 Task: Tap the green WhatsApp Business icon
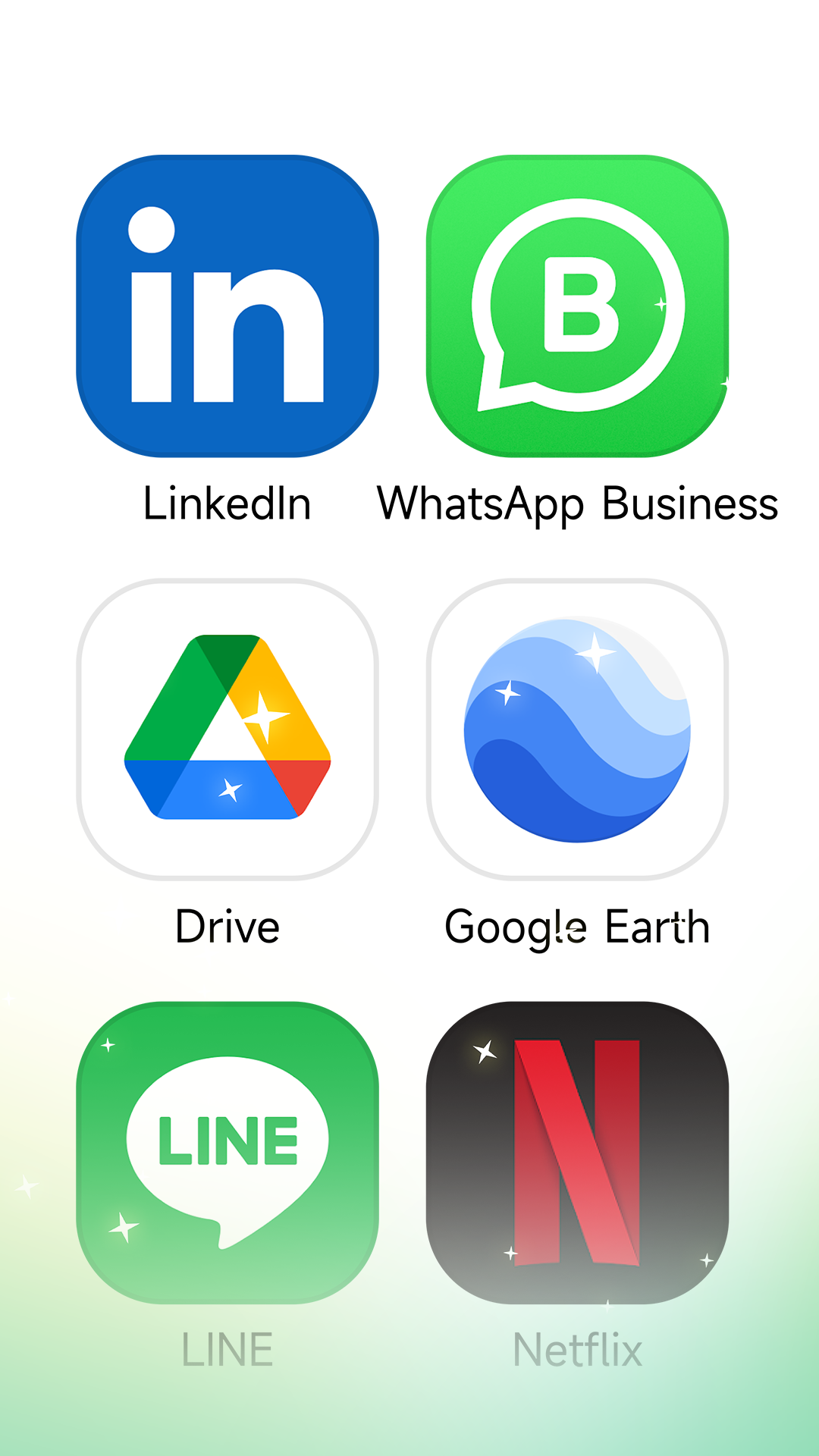(x=578, y=303)
